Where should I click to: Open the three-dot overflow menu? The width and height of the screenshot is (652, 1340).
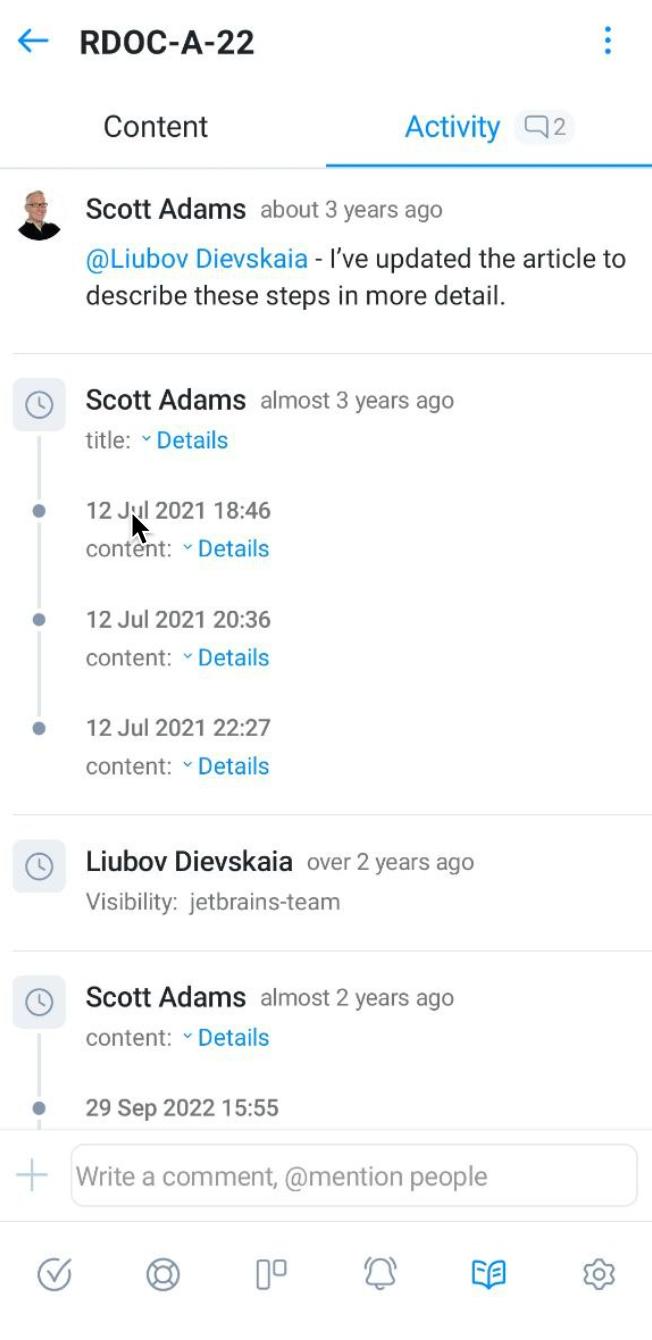(x=607, y=41)
